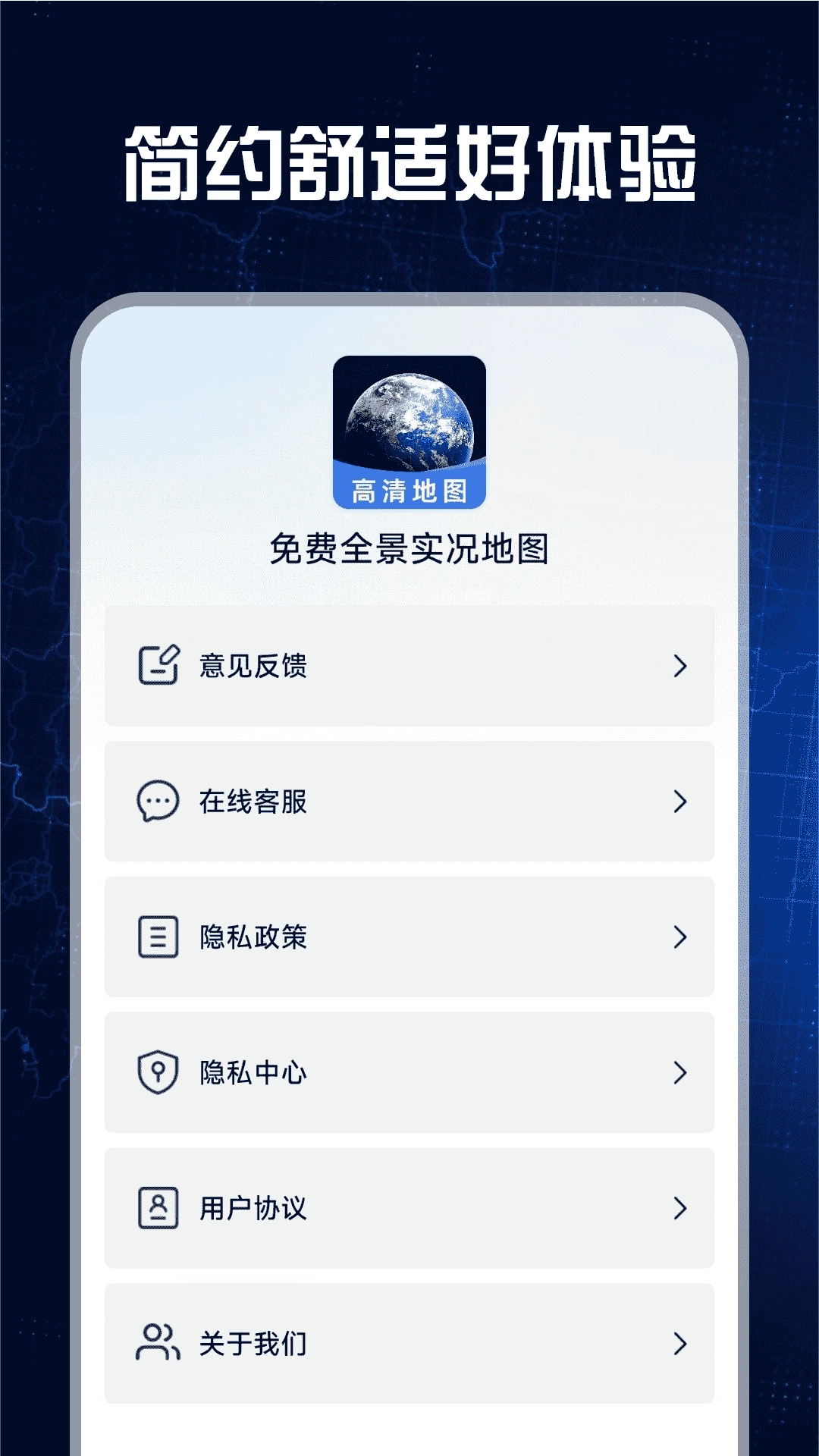819x1456 pixels.
Task: Expand the 关于我们 chevron
Action: pos(678,1342)
